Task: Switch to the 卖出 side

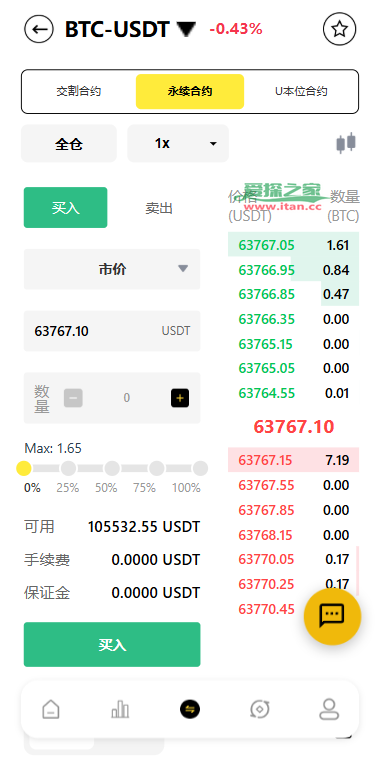Action: tap(159, 208)
